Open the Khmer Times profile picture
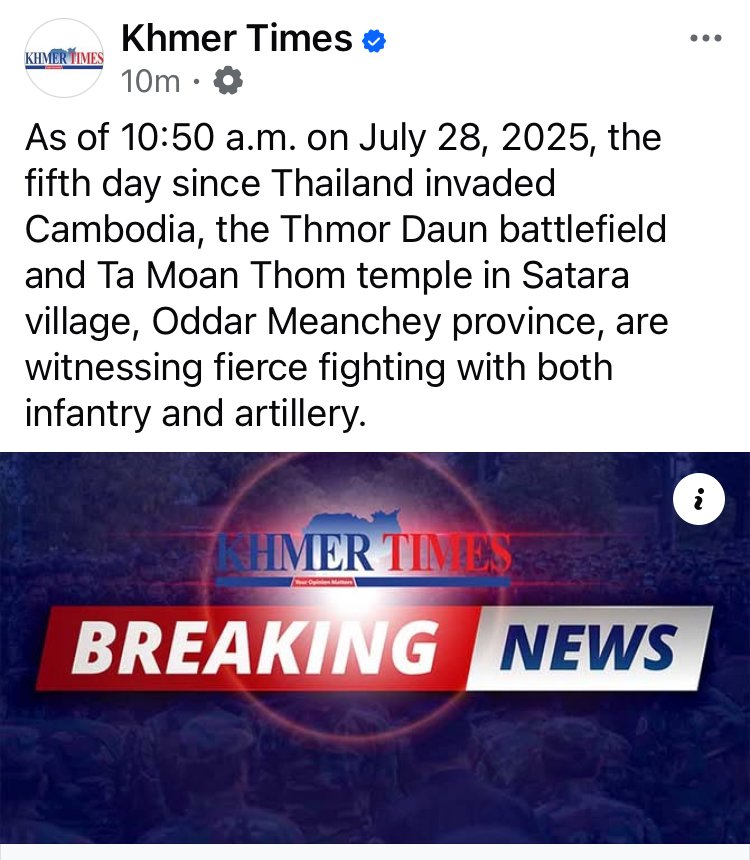The width and height of the screenshot is (750, 860). [x=64, y=58]
